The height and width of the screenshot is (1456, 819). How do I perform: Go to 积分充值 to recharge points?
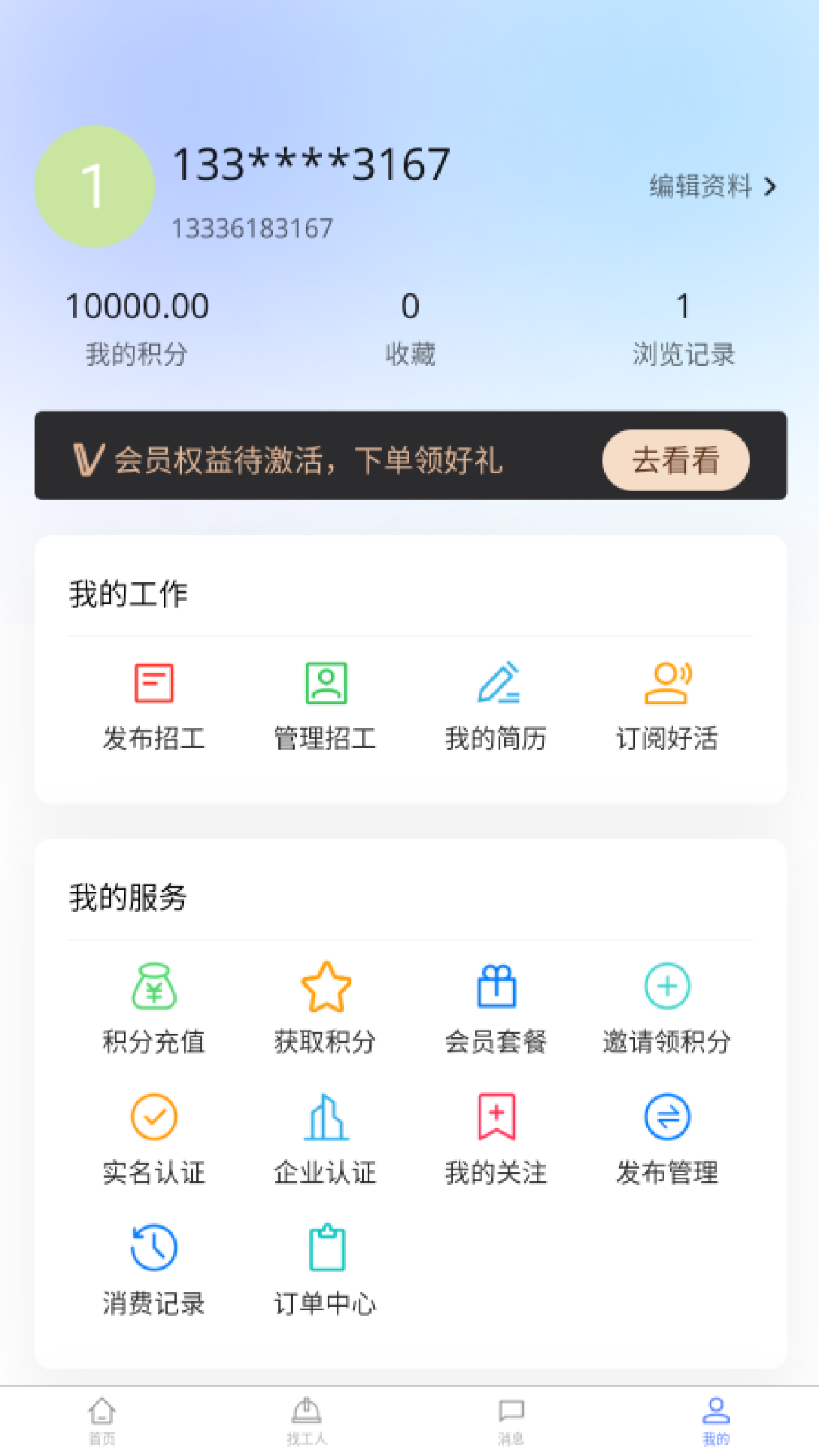[x=154, y=1009]
